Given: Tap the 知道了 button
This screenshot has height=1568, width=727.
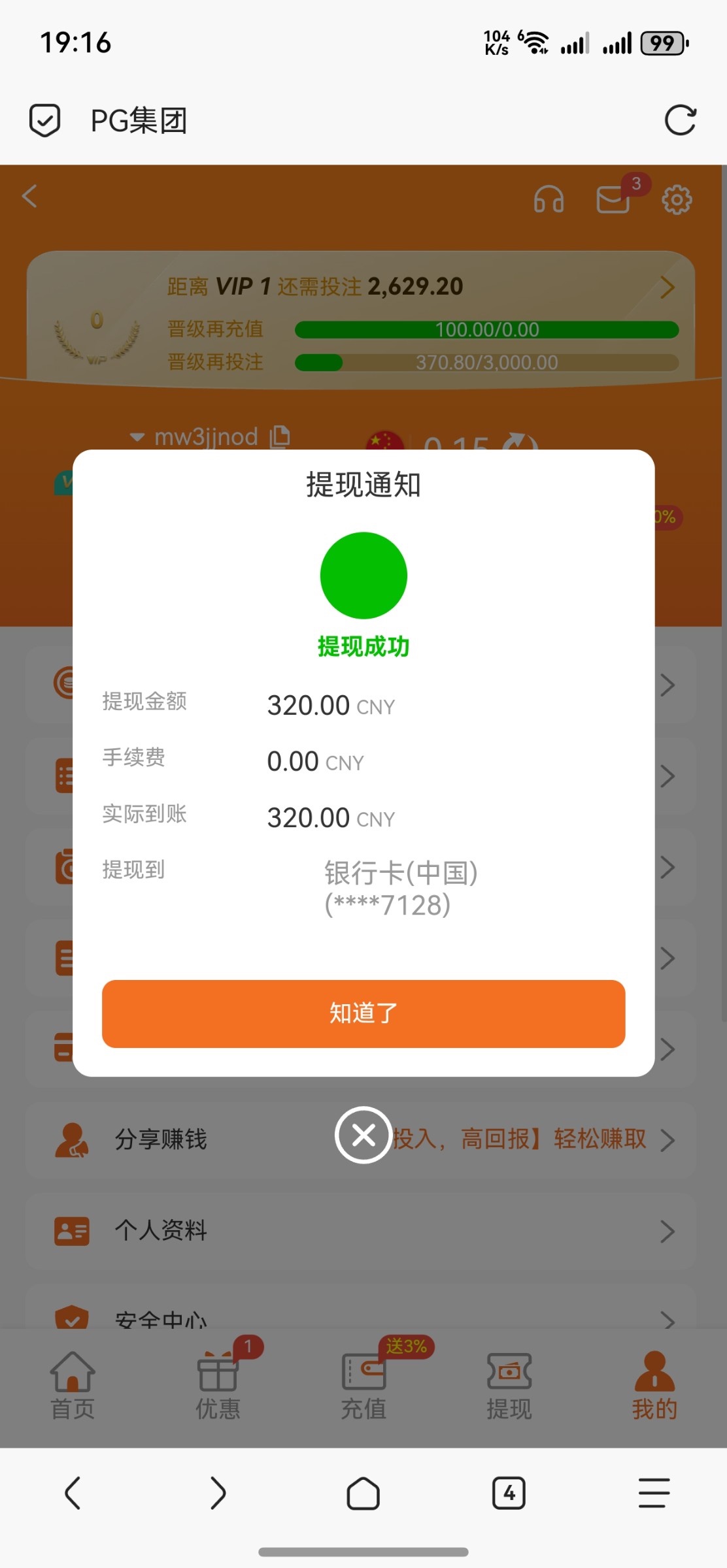Looking at the screenshot, I should click(x=363, y=1013).
